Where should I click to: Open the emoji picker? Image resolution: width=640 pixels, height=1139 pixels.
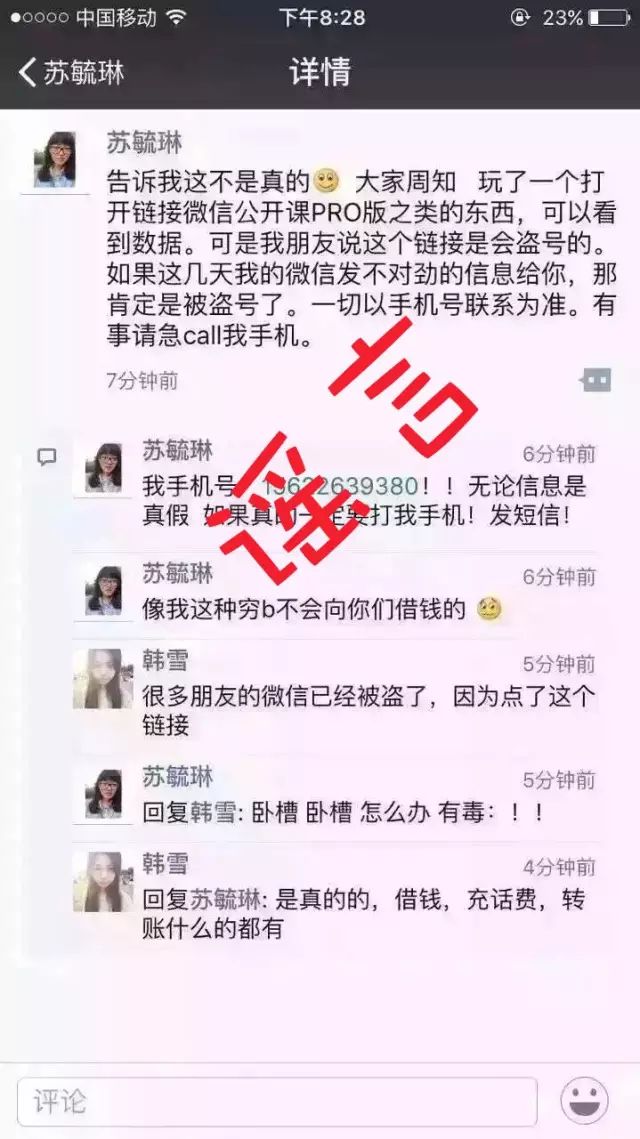pyautogui.click(x=584, y=1101)
